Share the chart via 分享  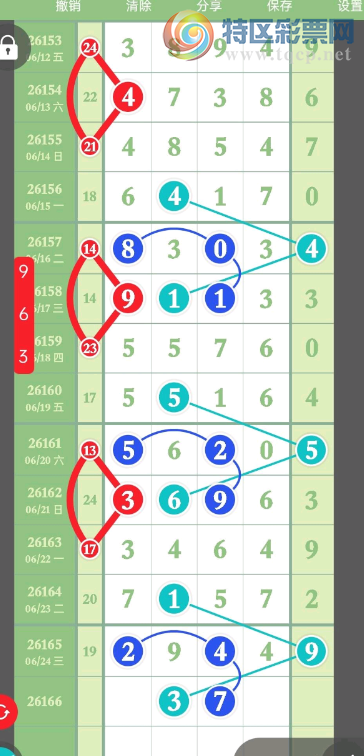(x=209, y=6)
